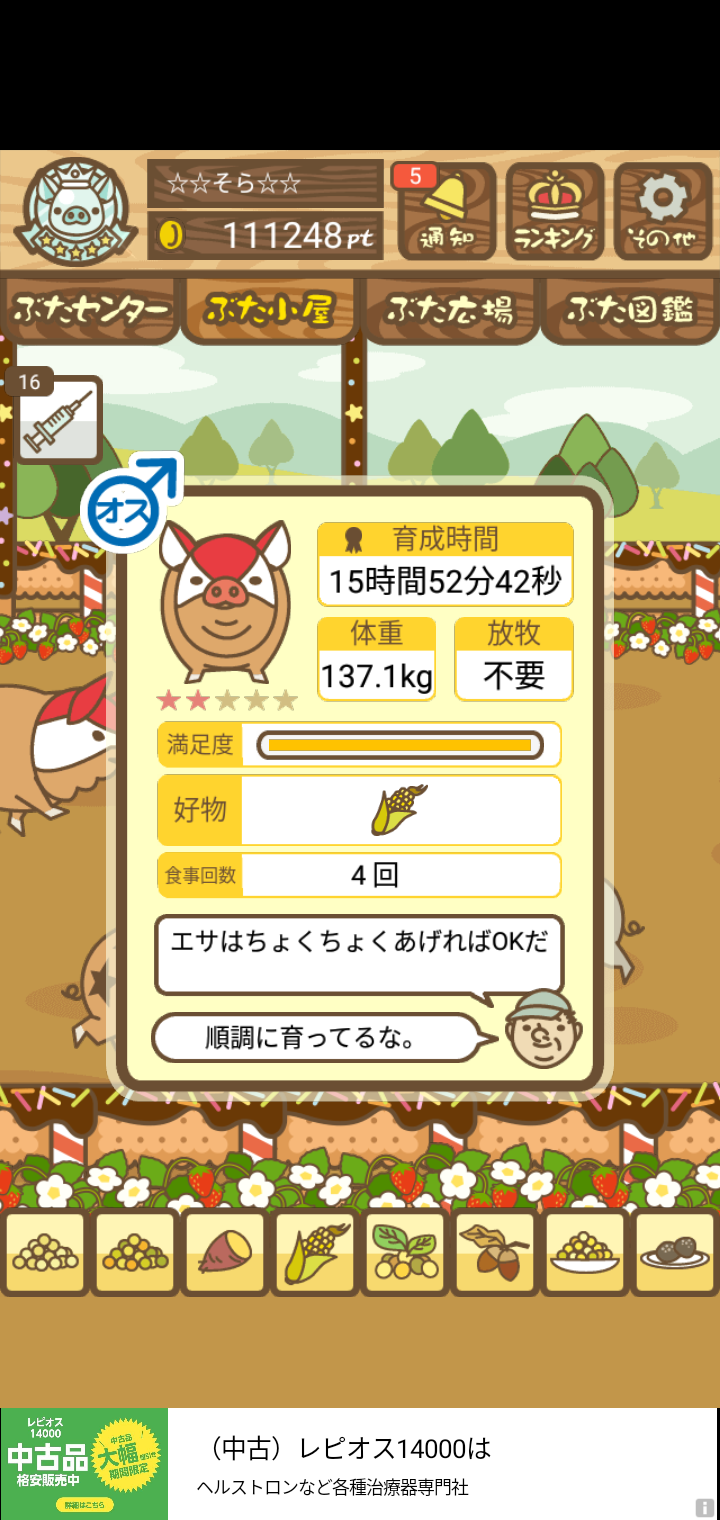The image size is (720, 1520).
Task: Switch to the ぶたセンター tab
Action: pos(90,310)
